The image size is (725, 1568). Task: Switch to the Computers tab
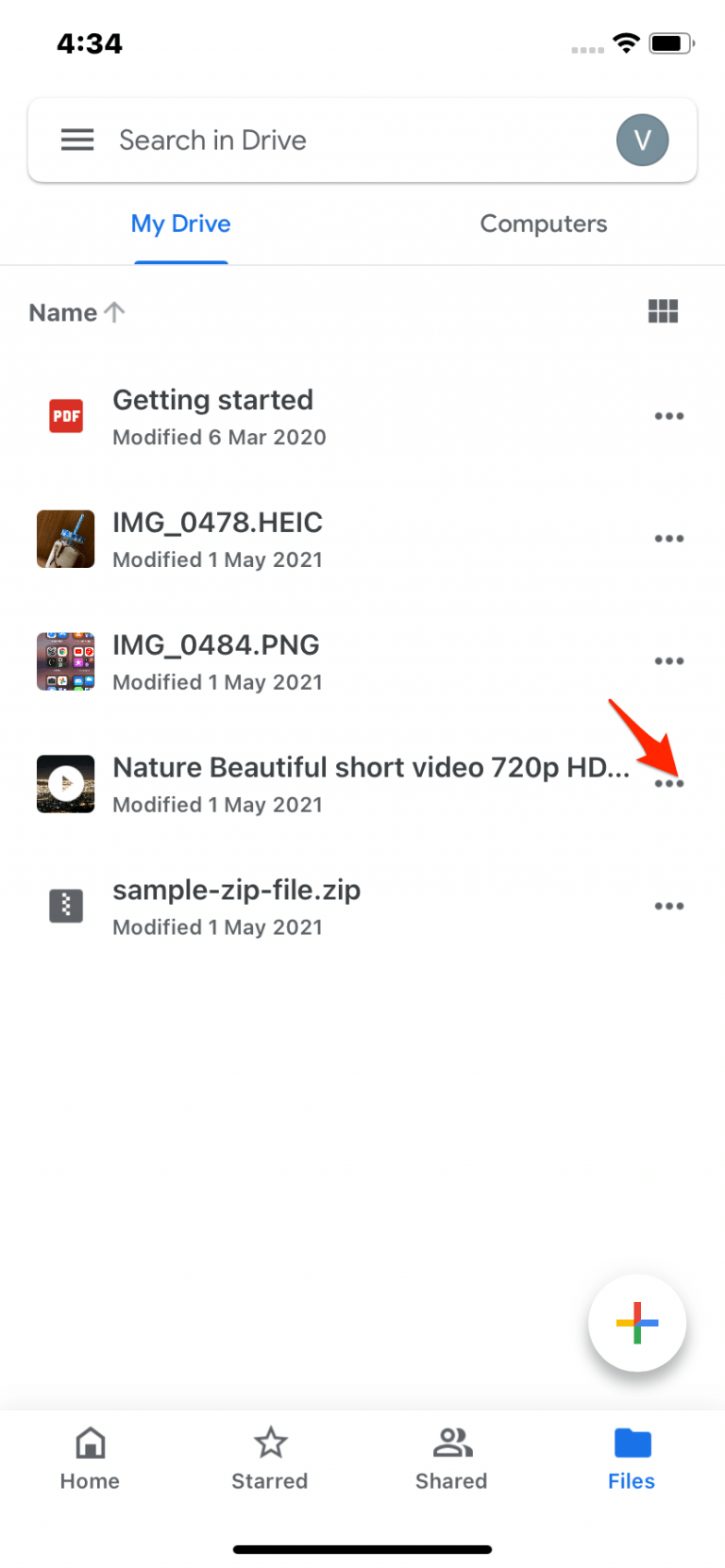point(544,224)
